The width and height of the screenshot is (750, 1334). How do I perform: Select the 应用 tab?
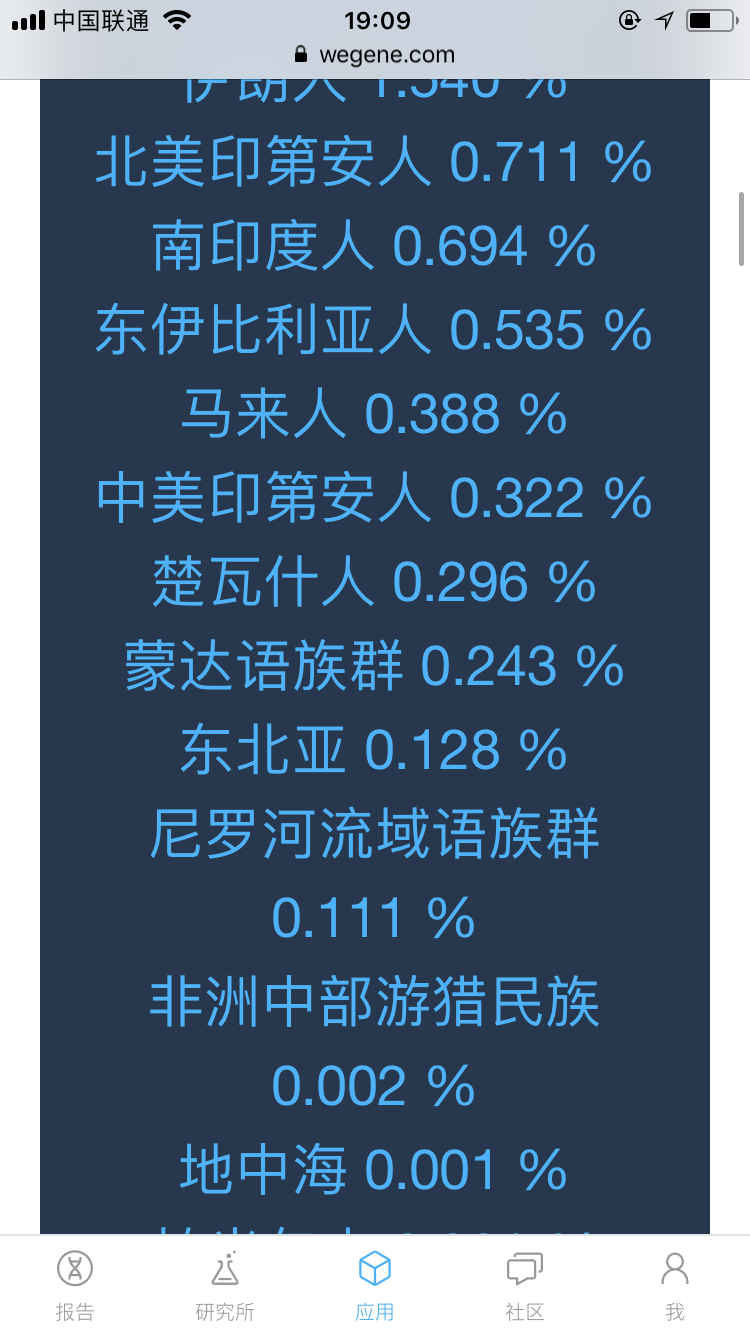coord(375,1285)
